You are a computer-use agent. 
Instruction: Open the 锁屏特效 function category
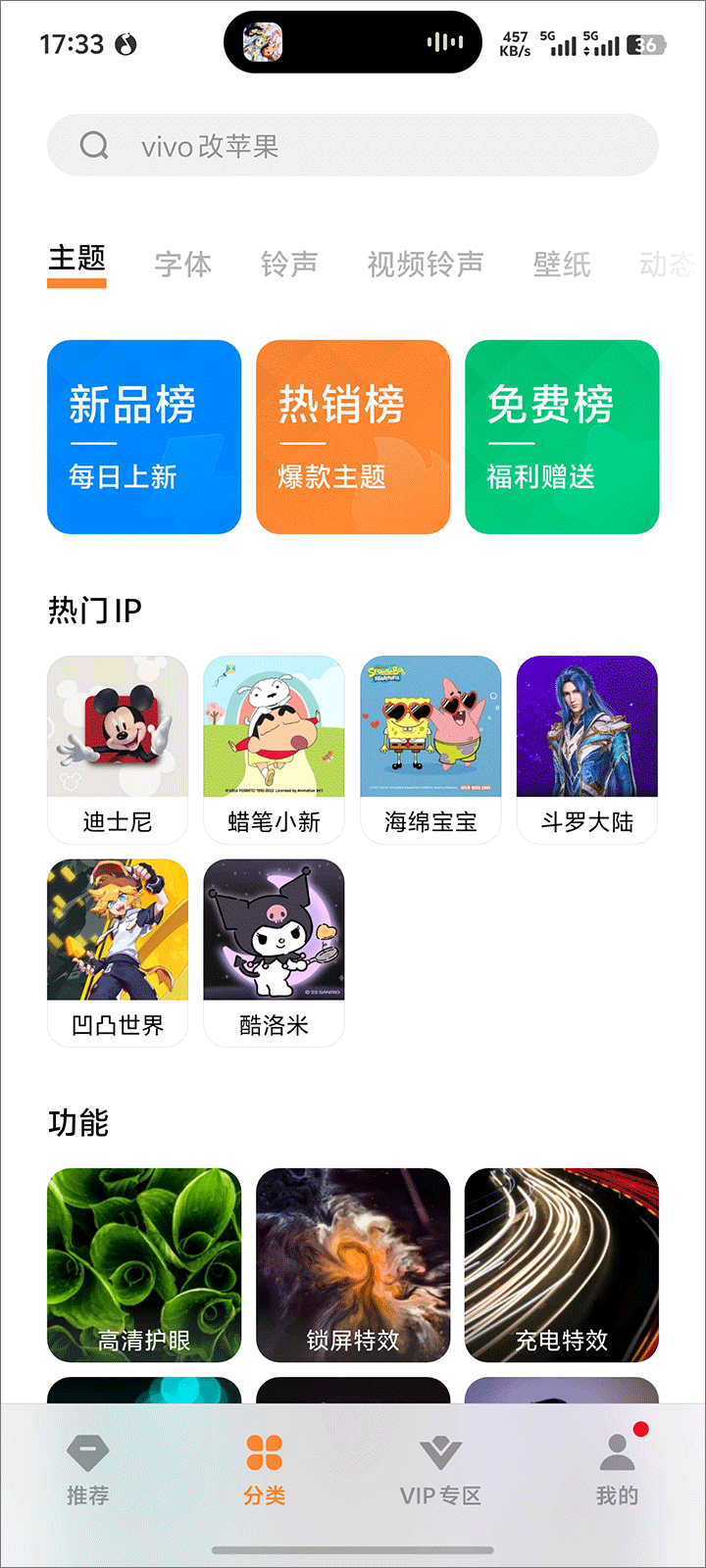353,1264
